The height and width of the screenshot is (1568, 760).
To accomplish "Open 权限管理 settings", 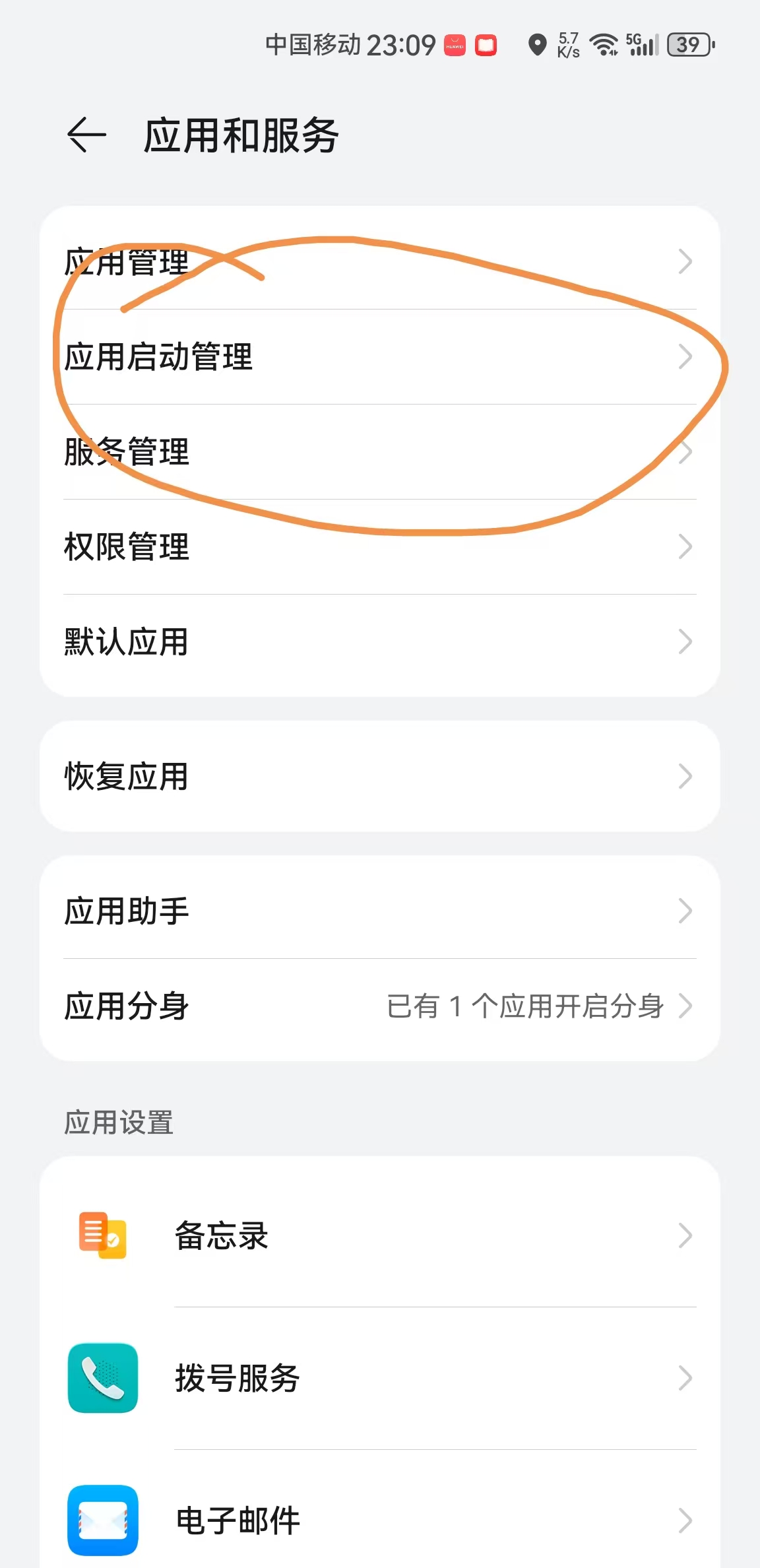I will pyautogui.click(x=379, y=546).
